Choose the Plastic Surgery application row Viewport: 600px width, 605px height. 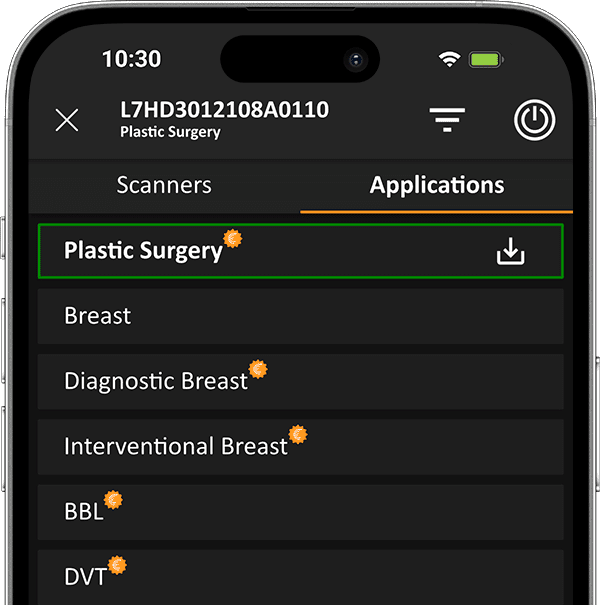pyautogui.click(x=250, y=251)
